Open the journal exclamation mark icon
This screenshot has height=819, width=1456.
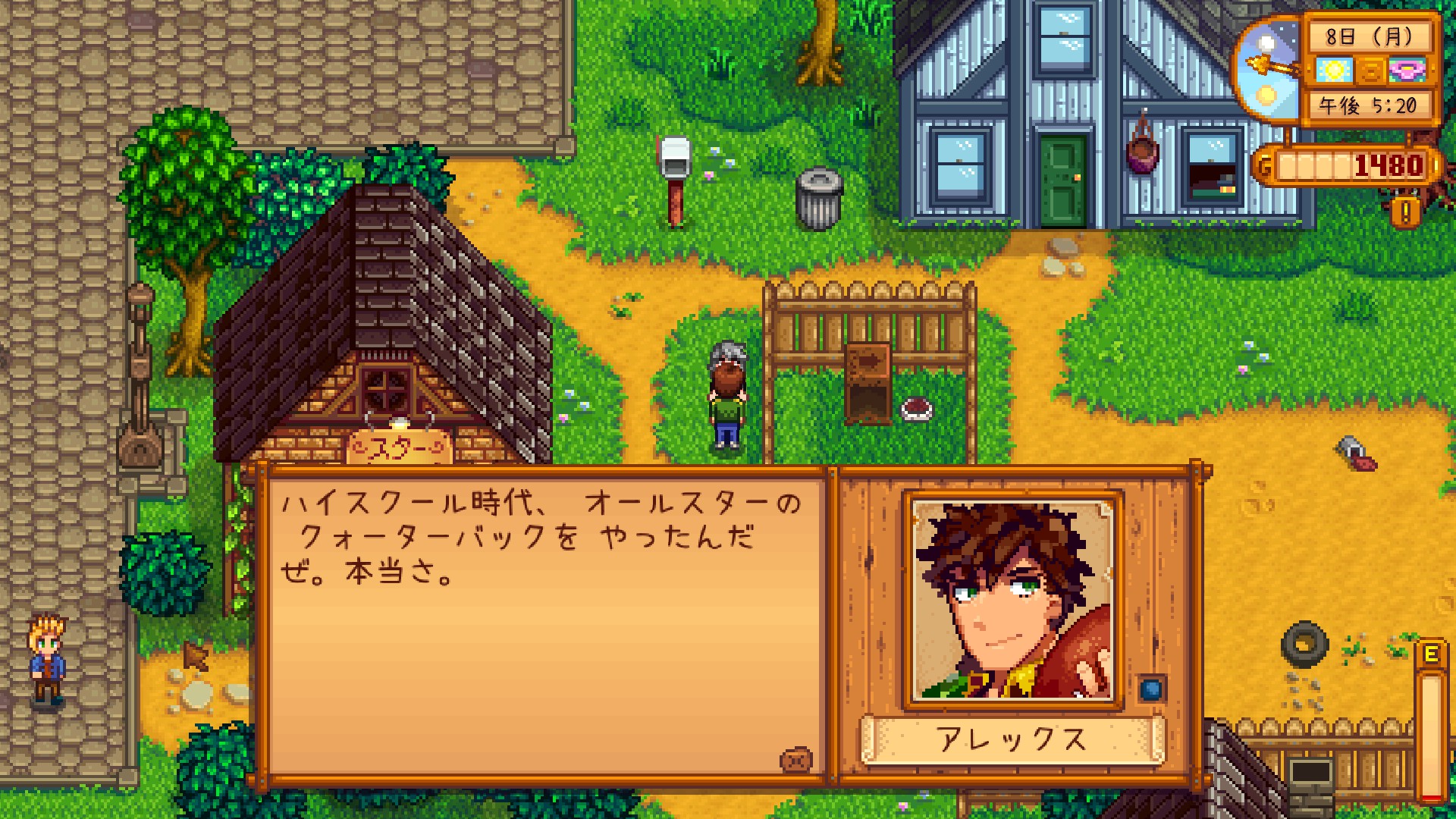[1405, 213]
